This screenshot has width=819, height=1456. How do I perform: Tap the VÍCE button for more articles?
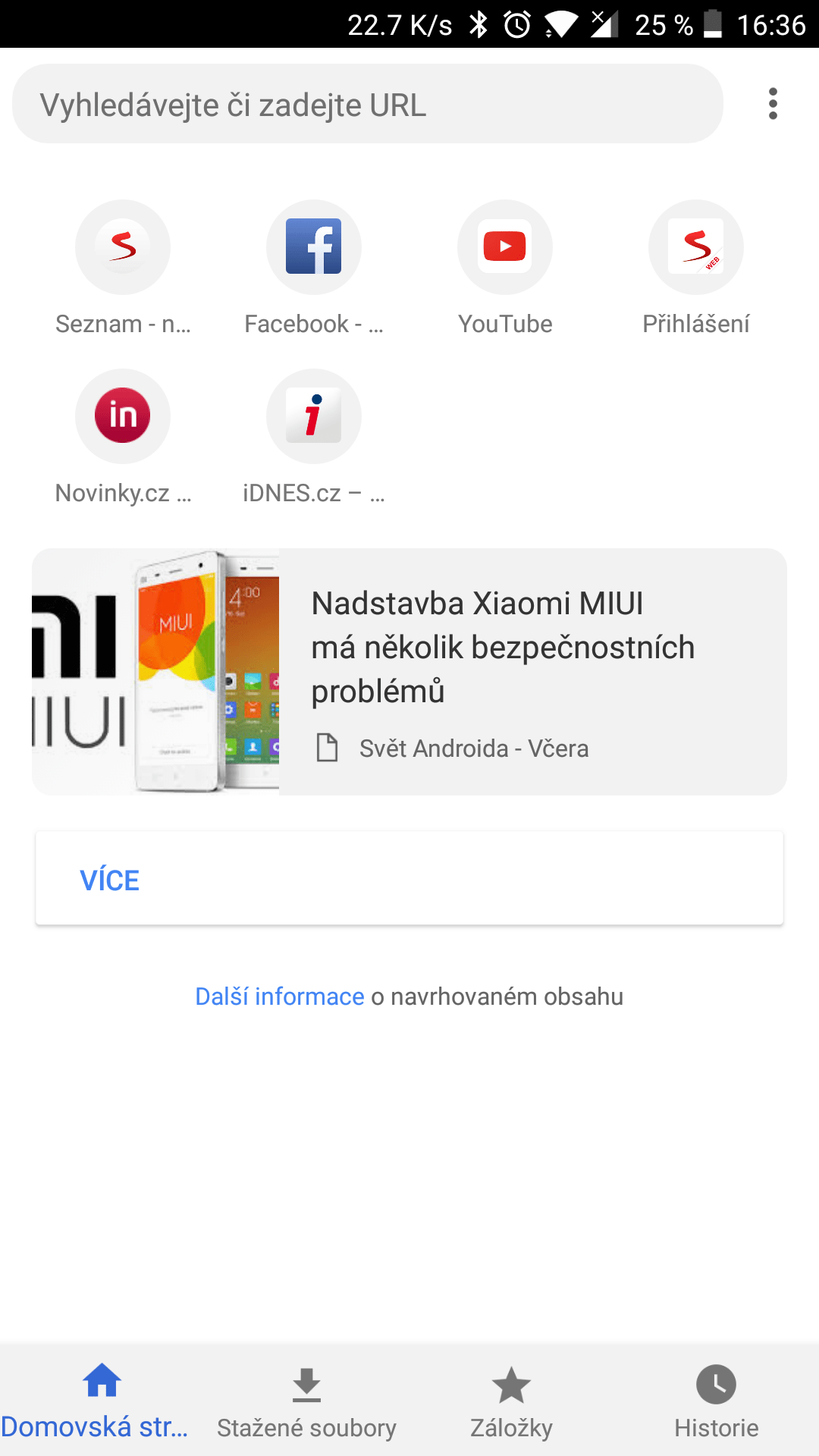point(409,878)
